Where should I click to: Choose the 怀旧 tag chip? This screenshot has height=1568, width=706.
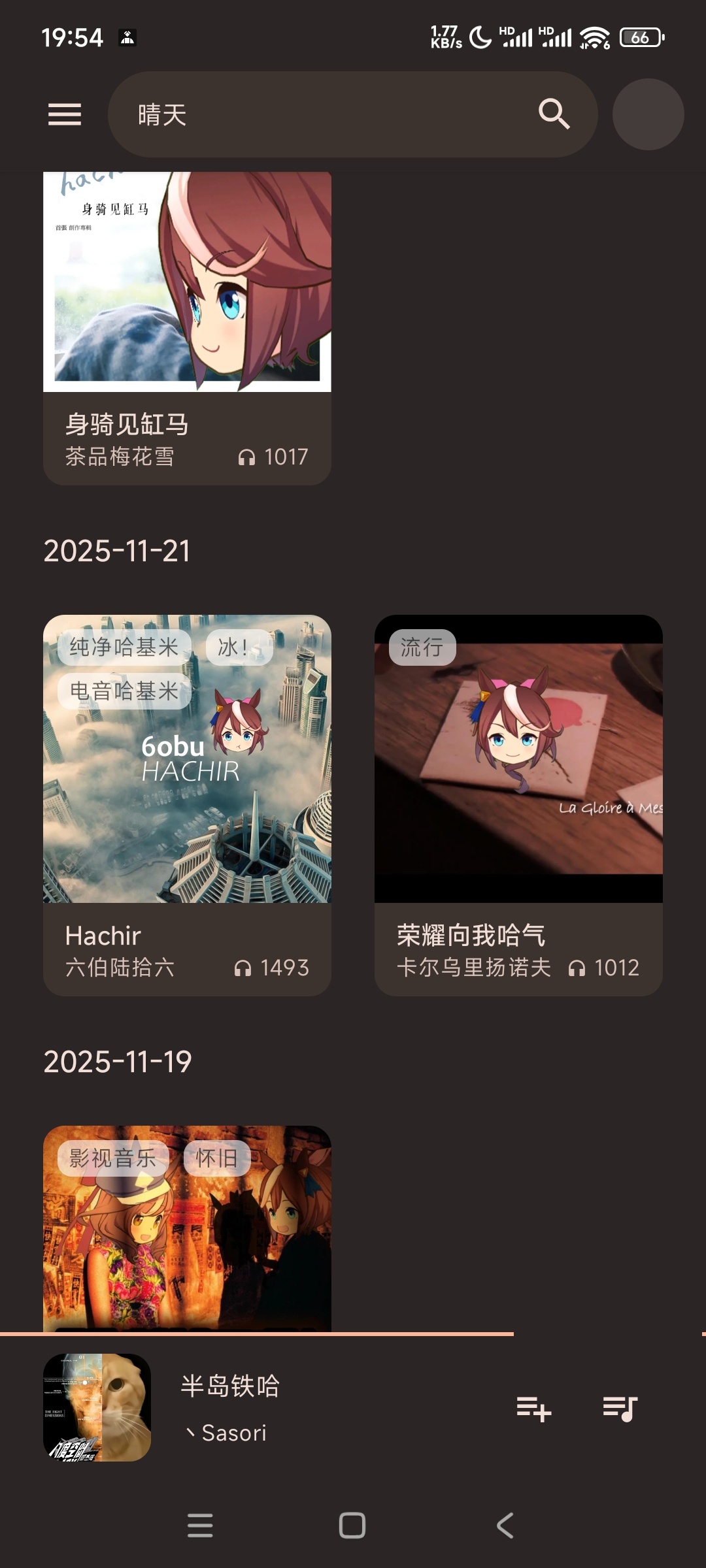click(x=217, y=1158)
